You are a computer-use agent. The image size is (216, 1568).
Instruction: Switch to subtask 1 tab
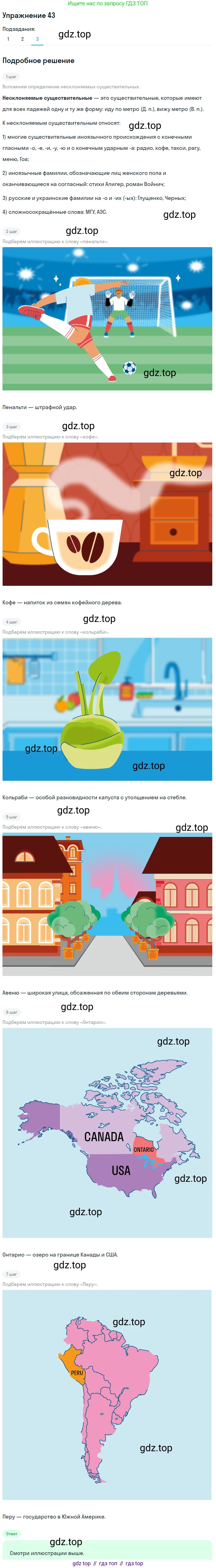[8, 39]
